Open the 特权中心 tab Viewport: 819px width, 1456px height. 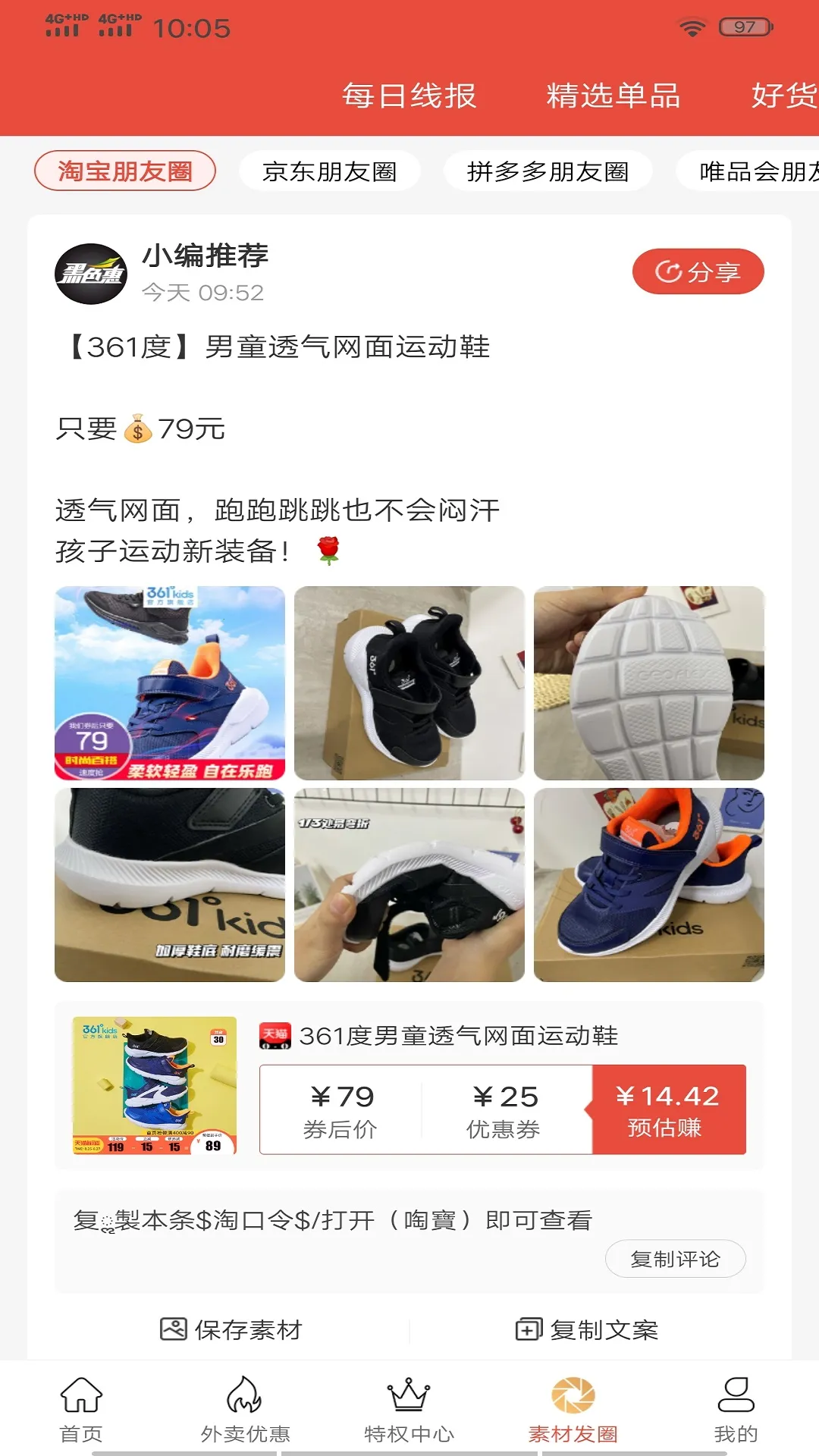coord(409,1409)
